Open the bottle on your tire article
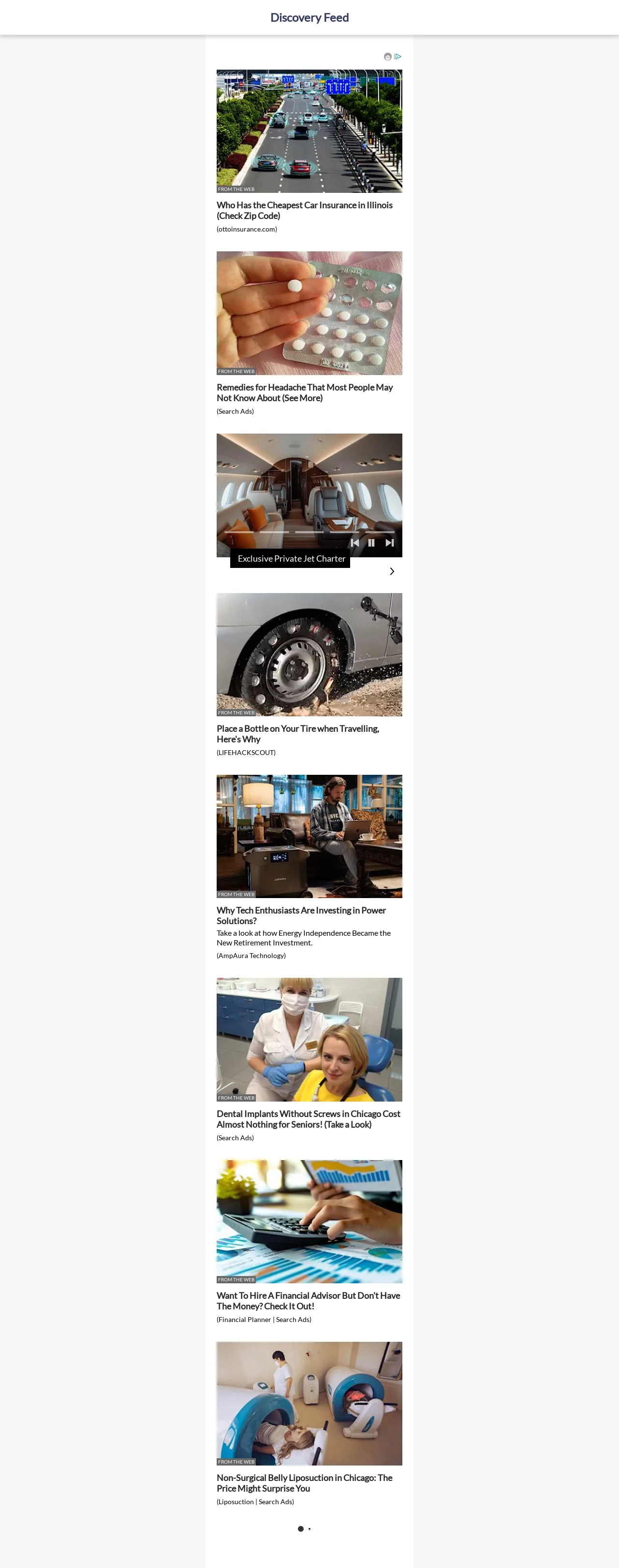Viewport: 619px width, 1568px height. [x=297, y=733]
